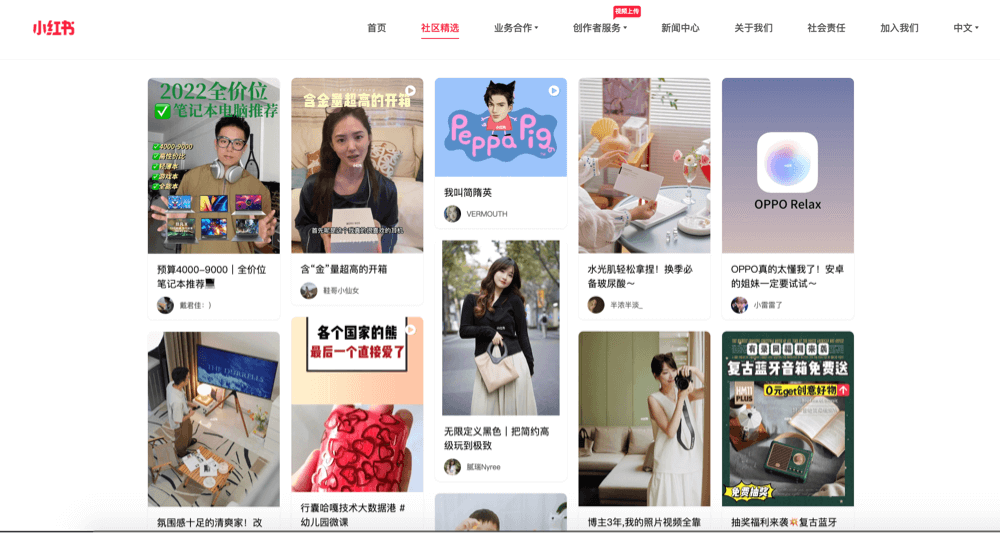Open the 复古蓝牙音箱免费送 giveaway post
The width and height of the screenshot is (1000, 533).
tap(787, 420)
